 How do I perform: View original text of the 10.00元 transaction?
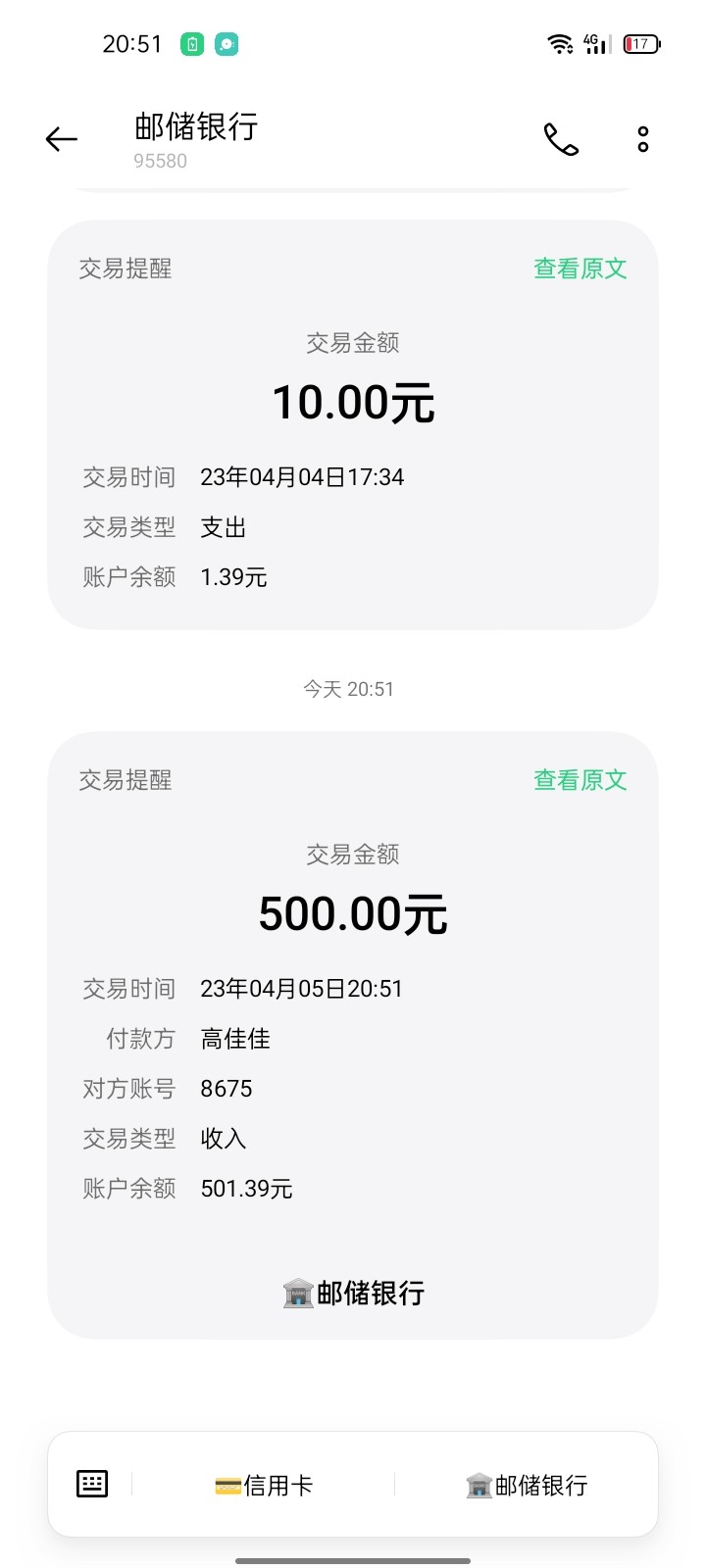pyautogui.click(x=580, y=269)
